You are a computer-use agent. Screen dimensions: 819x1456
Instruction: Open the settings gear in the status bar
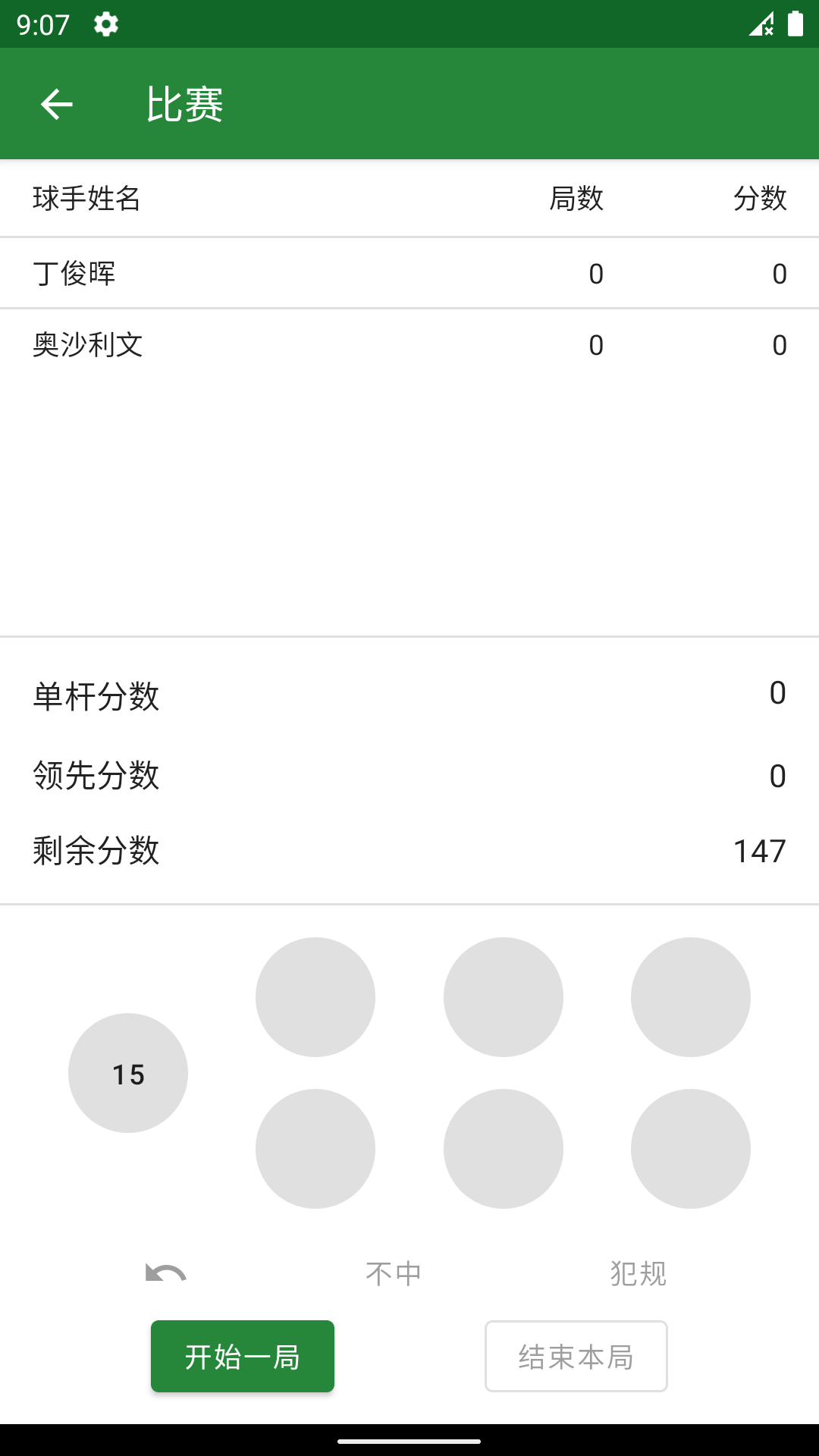click(105, 24)
